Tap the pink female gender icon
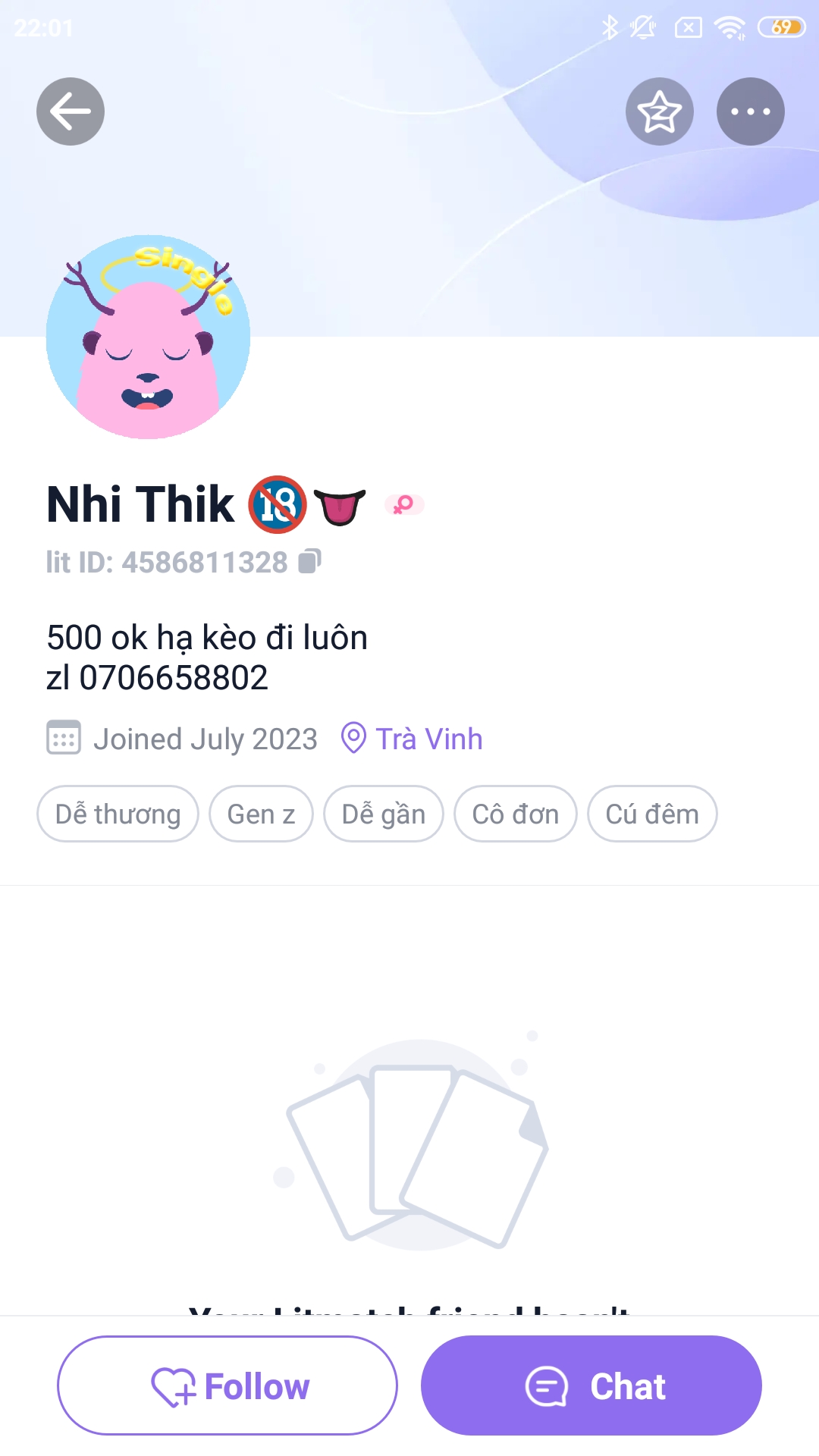819x1456 pixels. pyautogui.click(x=403, y=504)
